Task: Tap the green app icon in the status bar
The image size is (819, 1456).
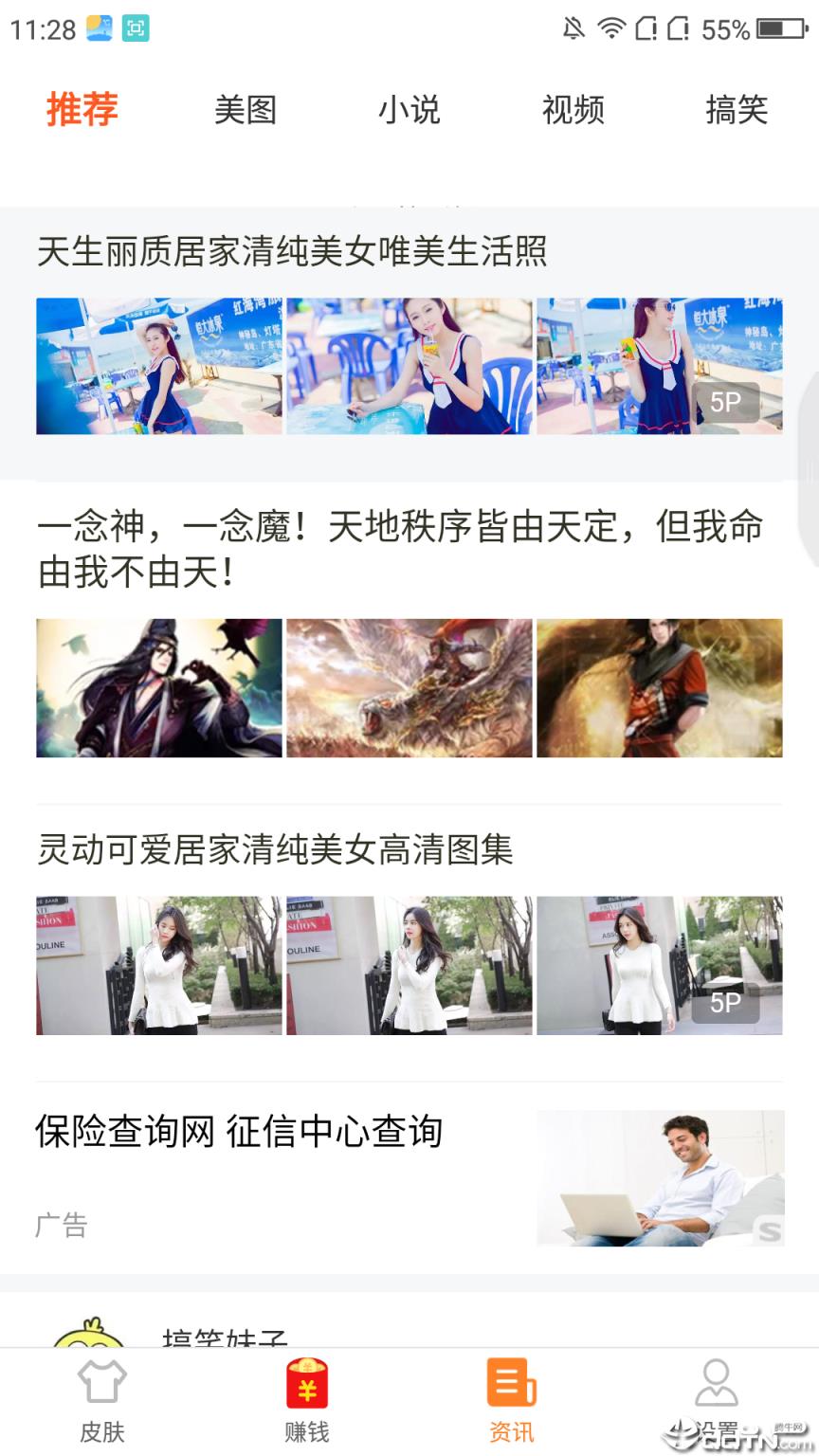Action: [136, 29]
